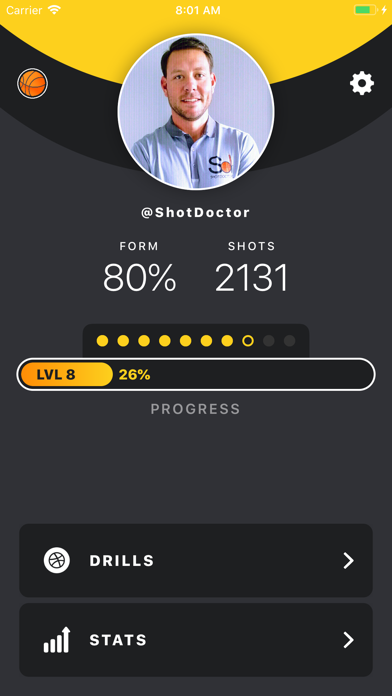Open the settings gear
The image size is (392, 696).
coord(362,83)
